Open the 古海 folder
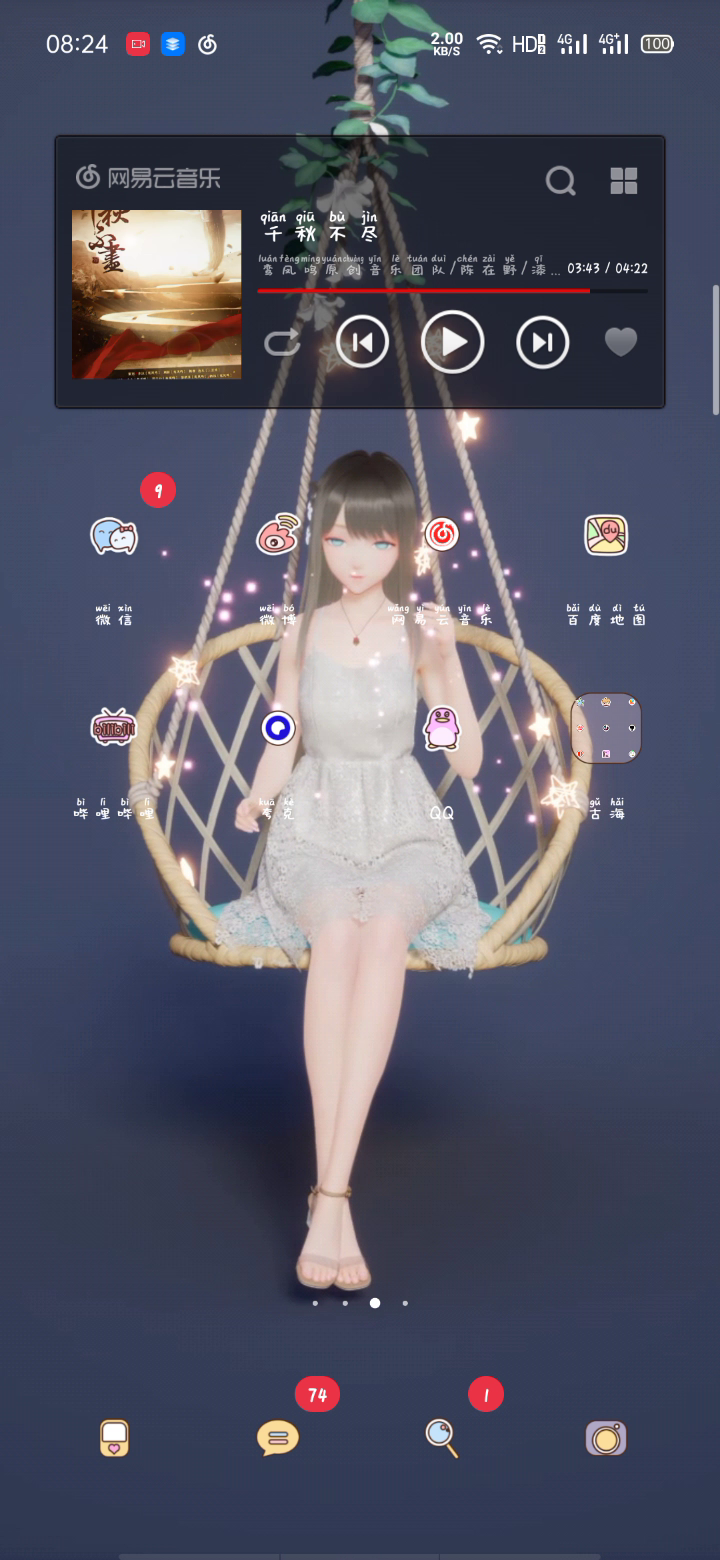This screenshot has width=720, height=1560. point(606,728)
